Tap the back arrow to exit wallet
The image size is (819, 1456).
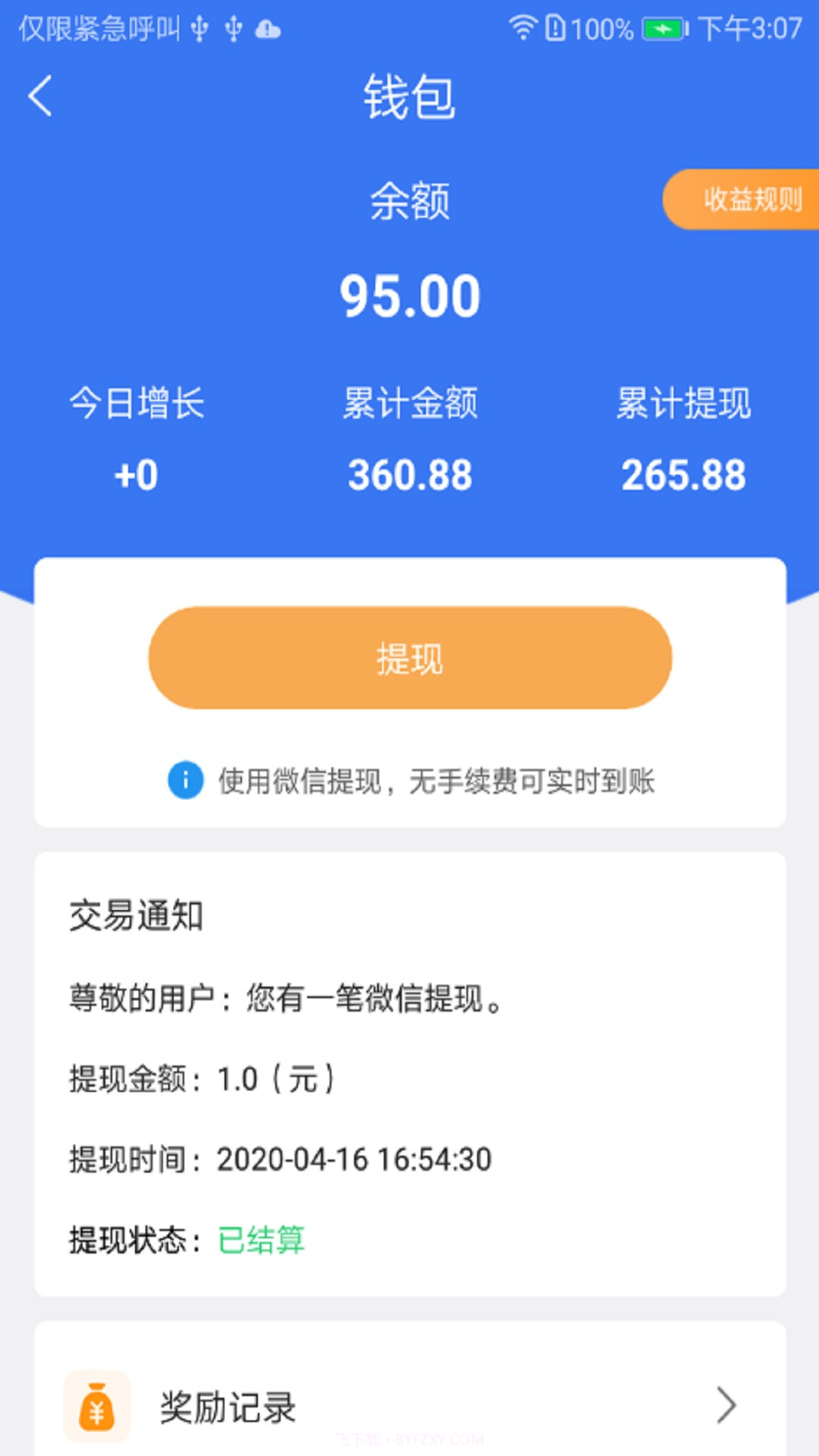pyautogui.click(x=39, y=96)
